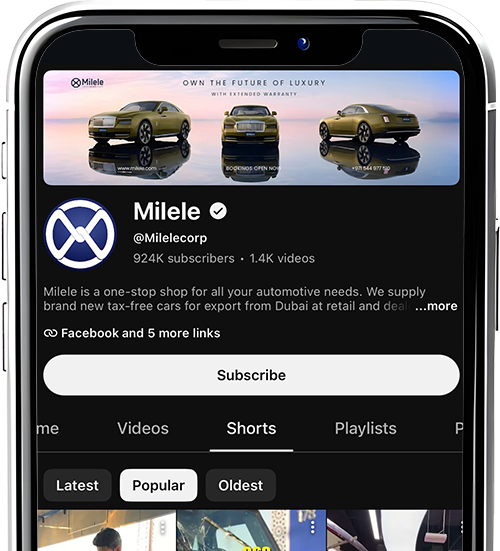
Task: Choose the Popular filter chip
Action: click(x=158, y=485)
